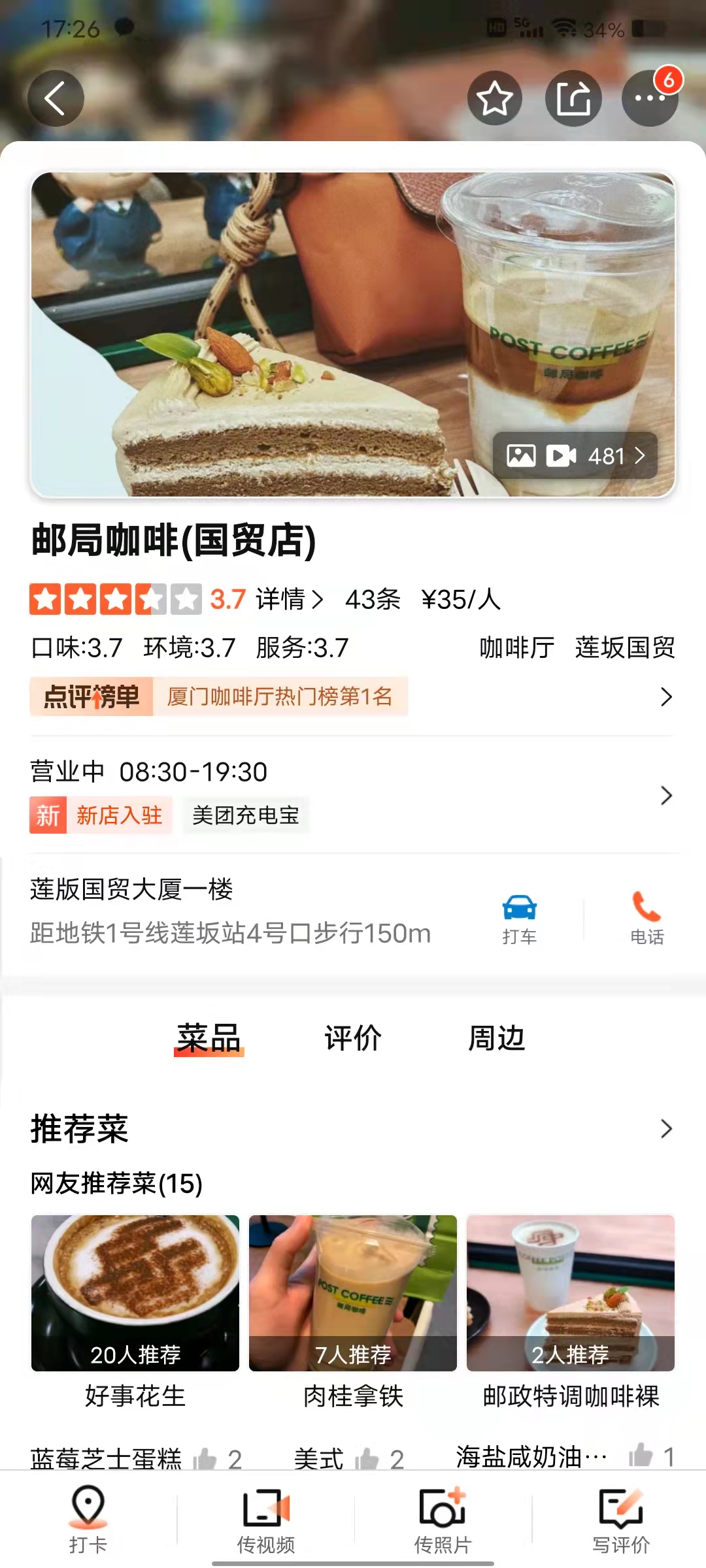Open the full 推荐菜 list via its chevron
This screenshot has height=1568, width=706.
click(665, 1129)
